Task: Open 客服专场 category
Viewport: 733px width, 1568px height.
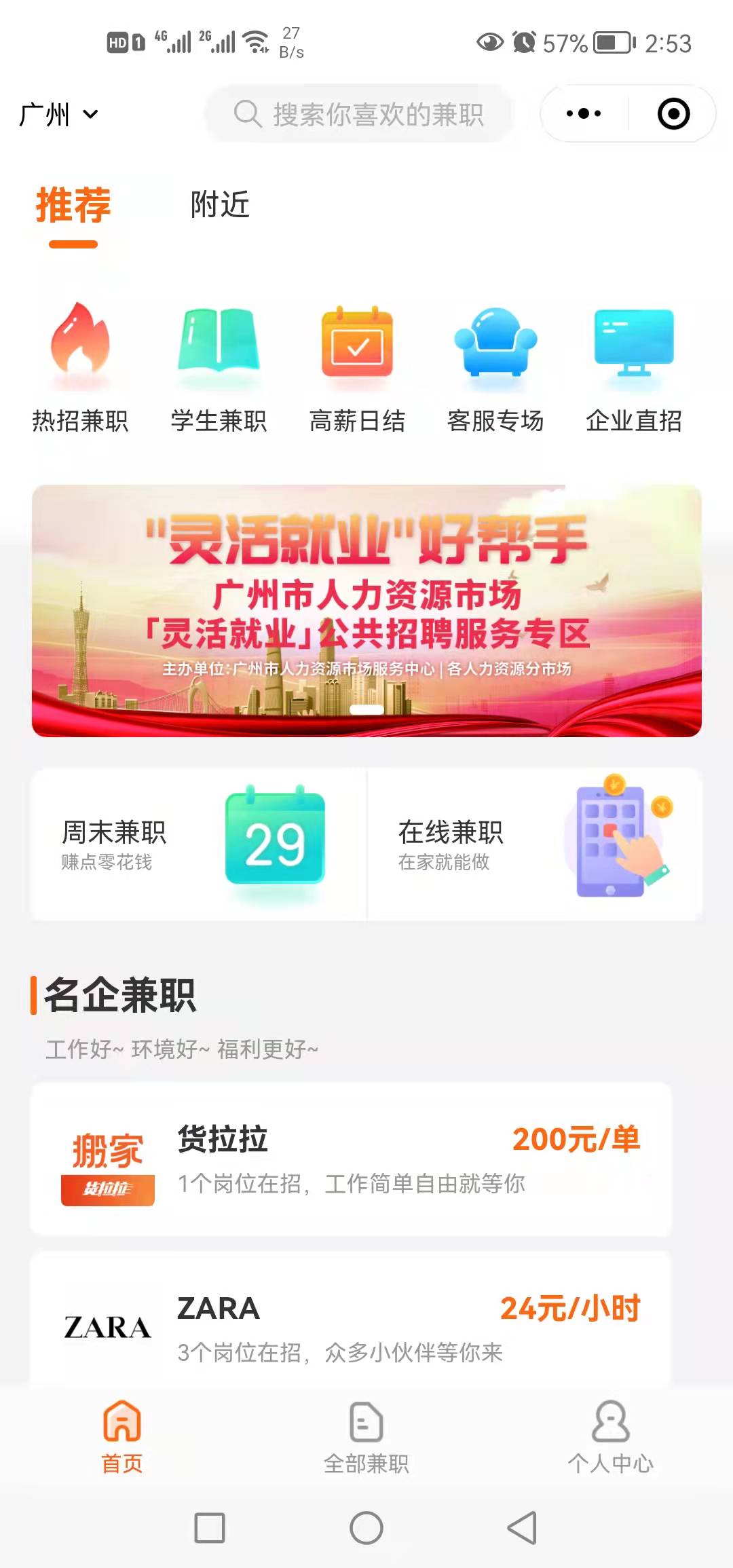Action: pyautogui.click(x=495, y=367)
